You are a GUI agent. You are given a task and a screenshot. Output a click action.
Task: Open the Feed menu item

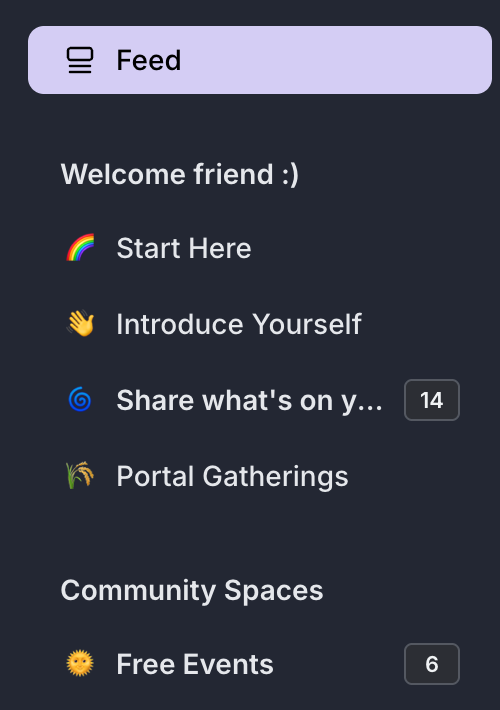[260, 60]
